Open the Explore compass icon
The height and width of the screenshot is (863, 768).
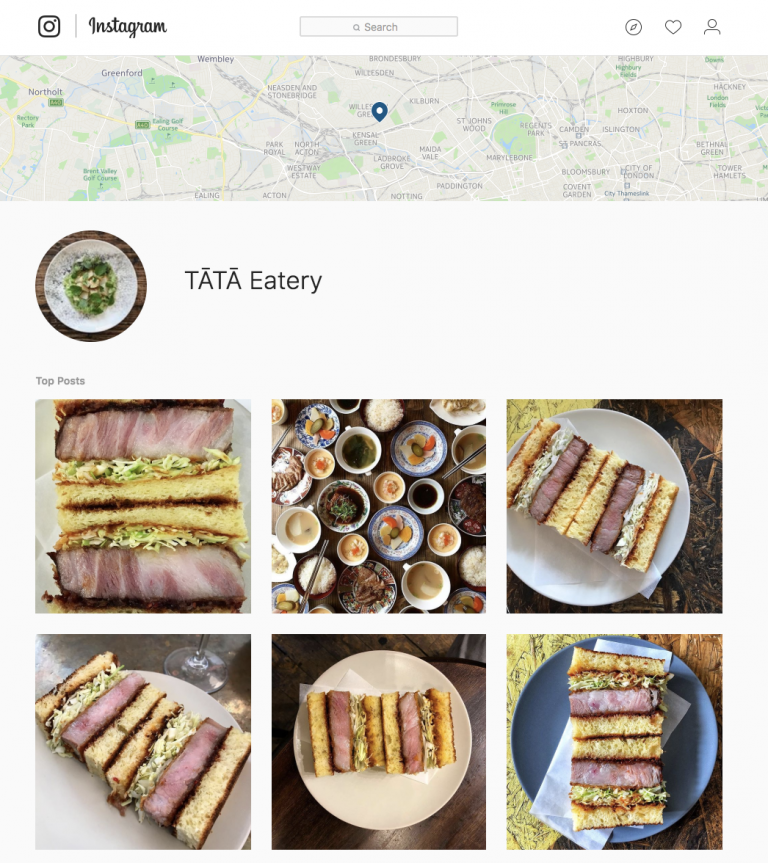pos(633,27)
